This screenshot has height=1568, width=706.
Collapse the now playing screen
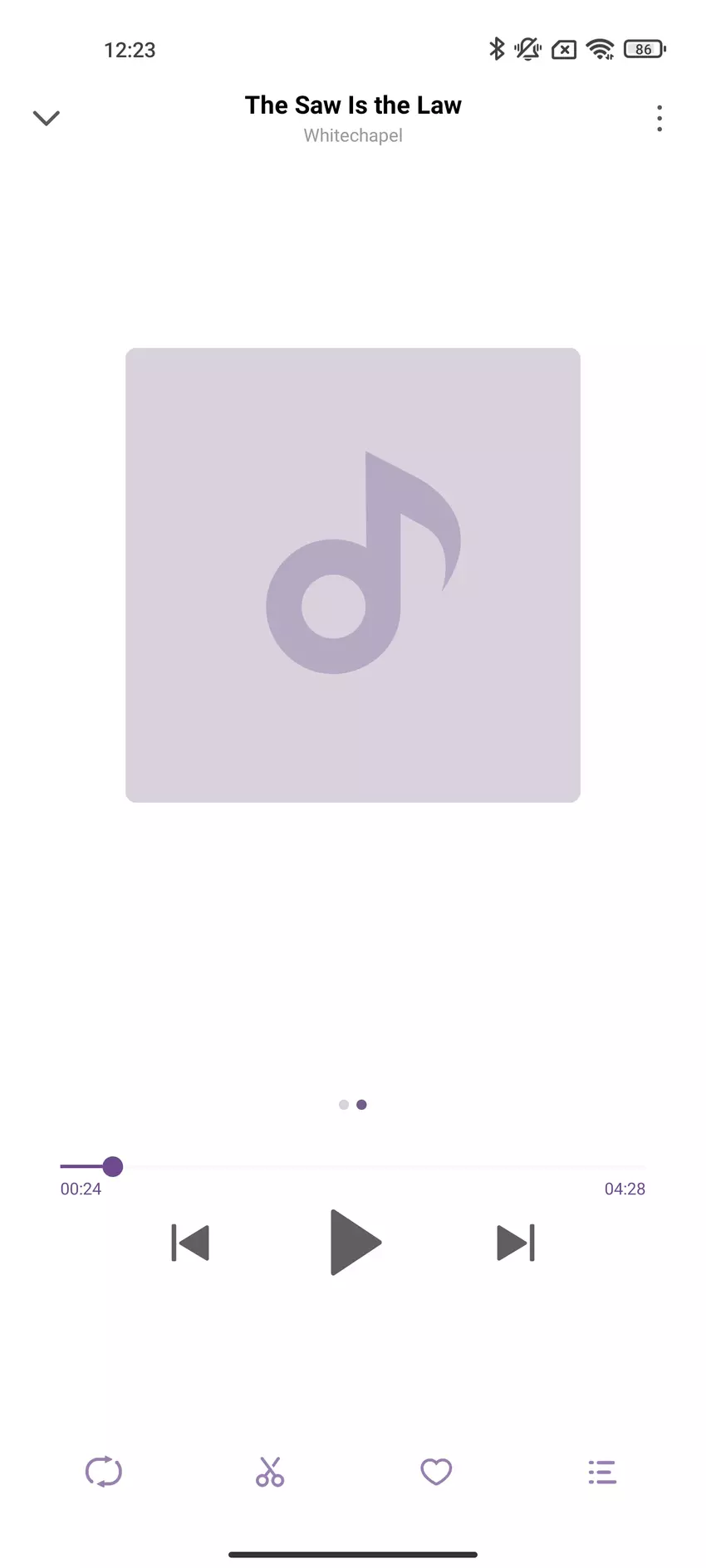click(47, 118)
